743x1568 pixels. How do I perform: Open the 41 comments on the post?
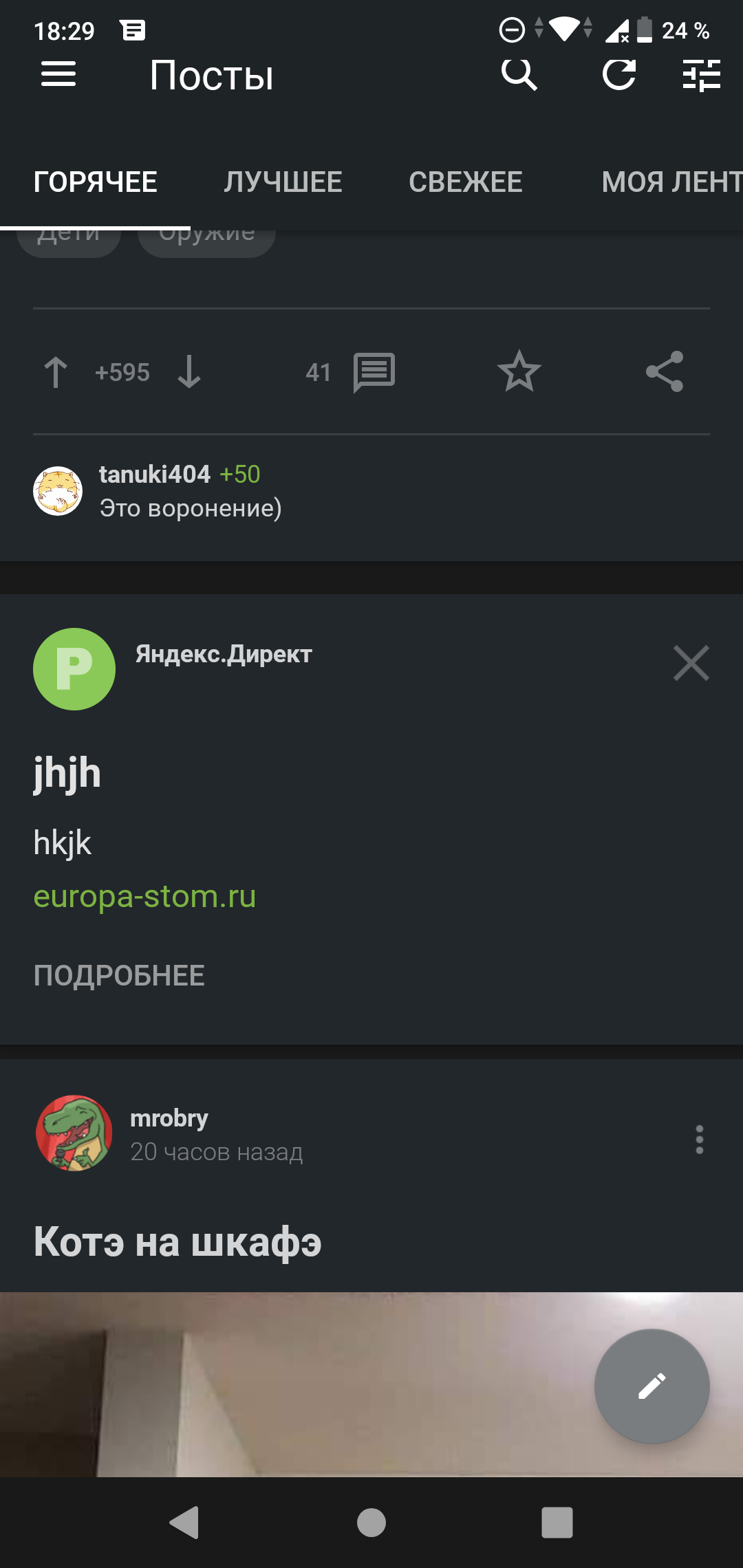click(373, 372)
